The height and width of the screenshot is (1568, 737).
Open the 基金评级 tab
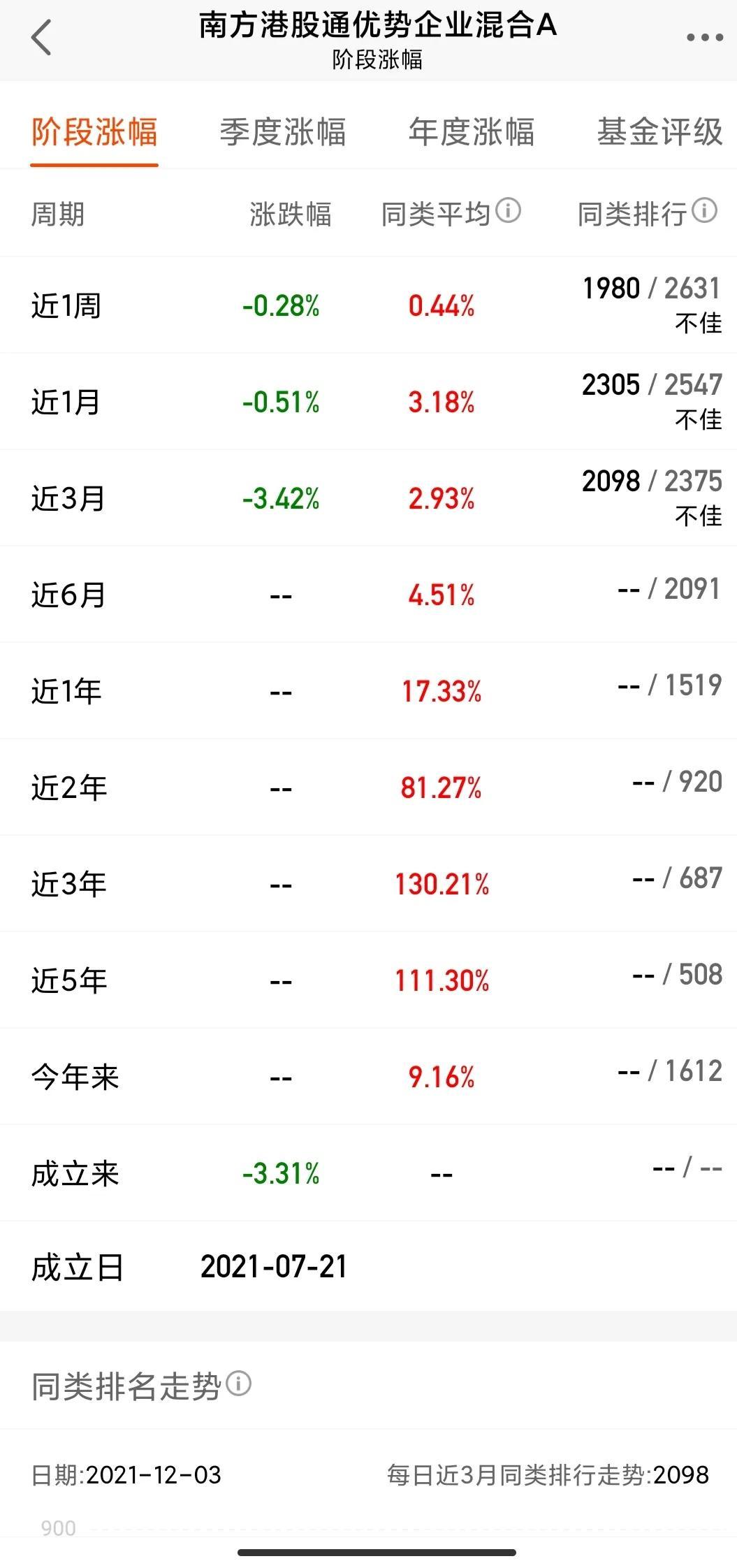pos(659,132)
